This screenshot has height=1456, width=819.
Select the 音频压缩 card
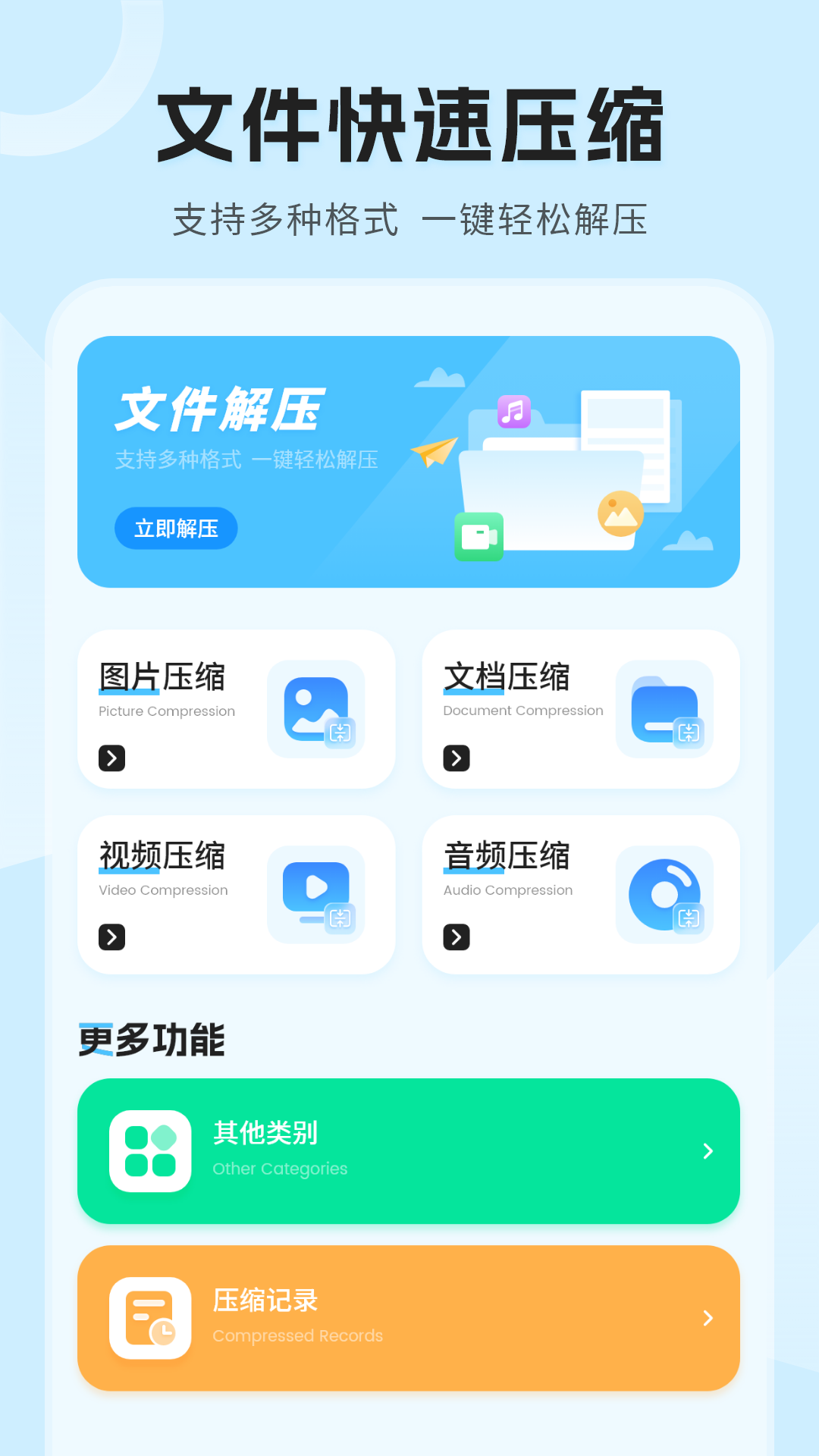(x=581, y=893)
